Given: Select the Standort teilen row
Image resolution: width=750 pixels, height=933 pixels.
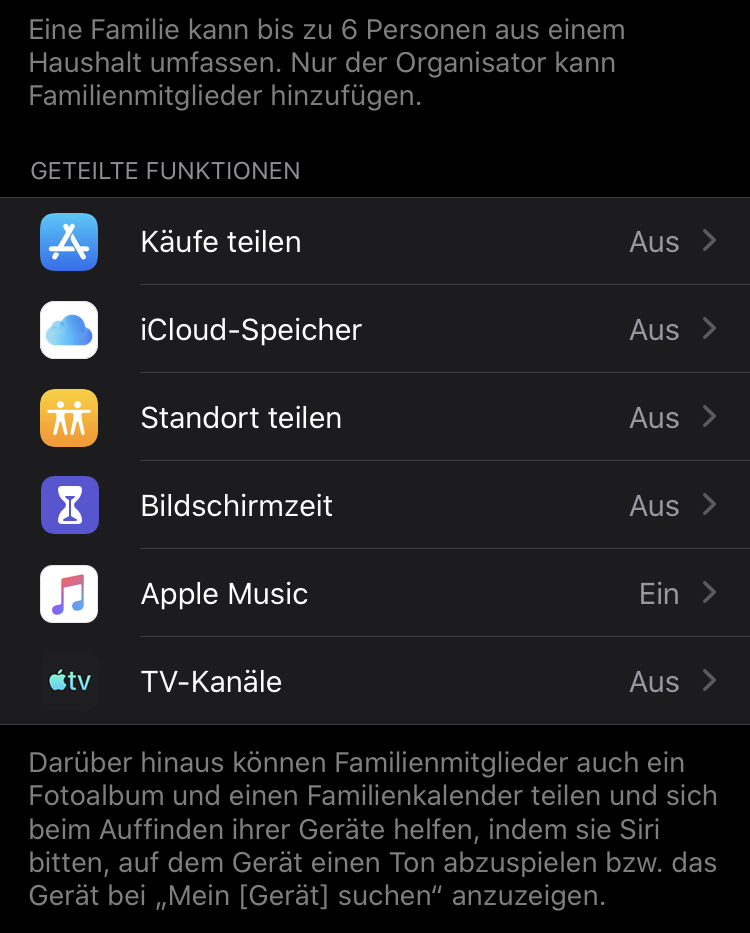Looking at the screenshot, I should (375, 418).
